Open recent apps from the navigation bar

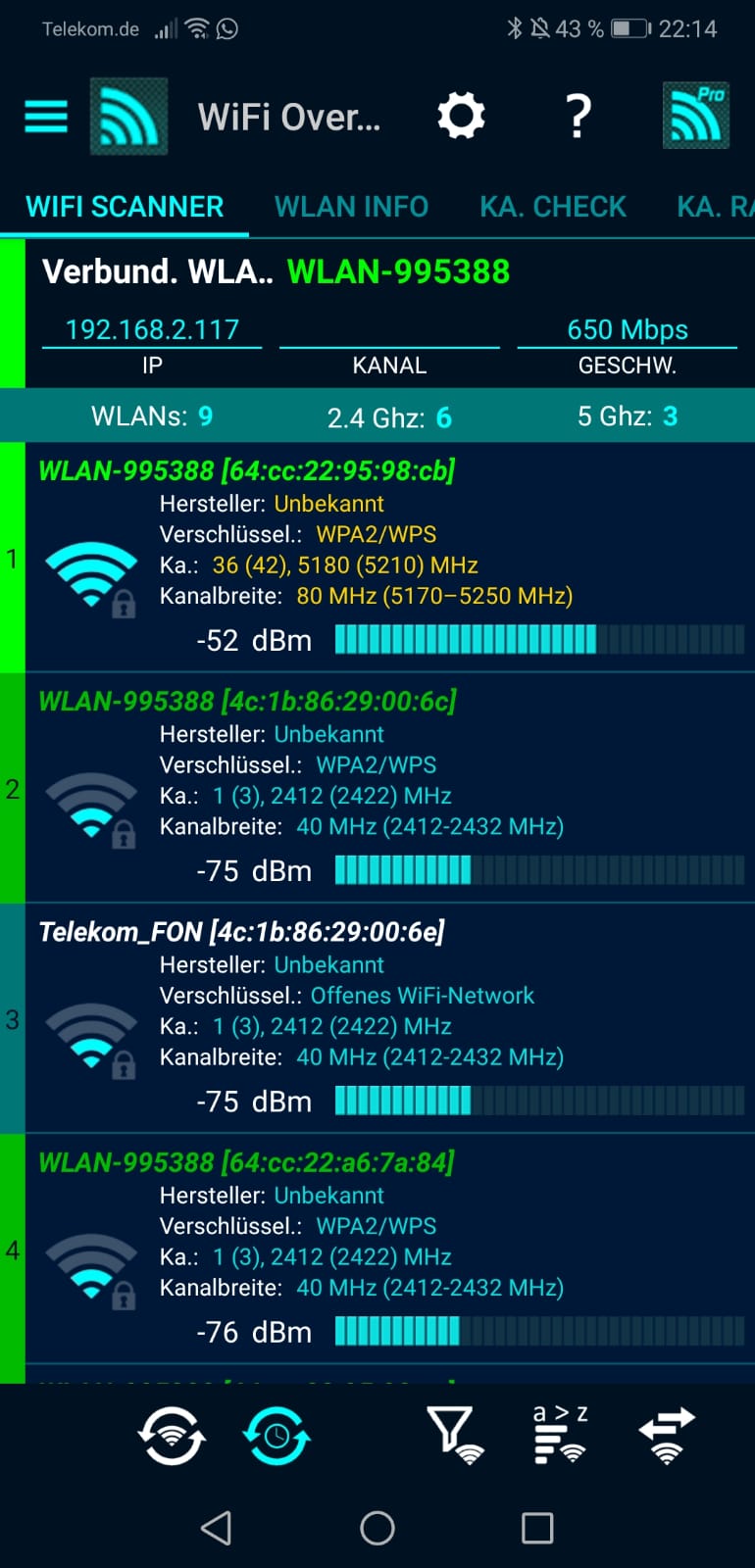coord(537,1528)
